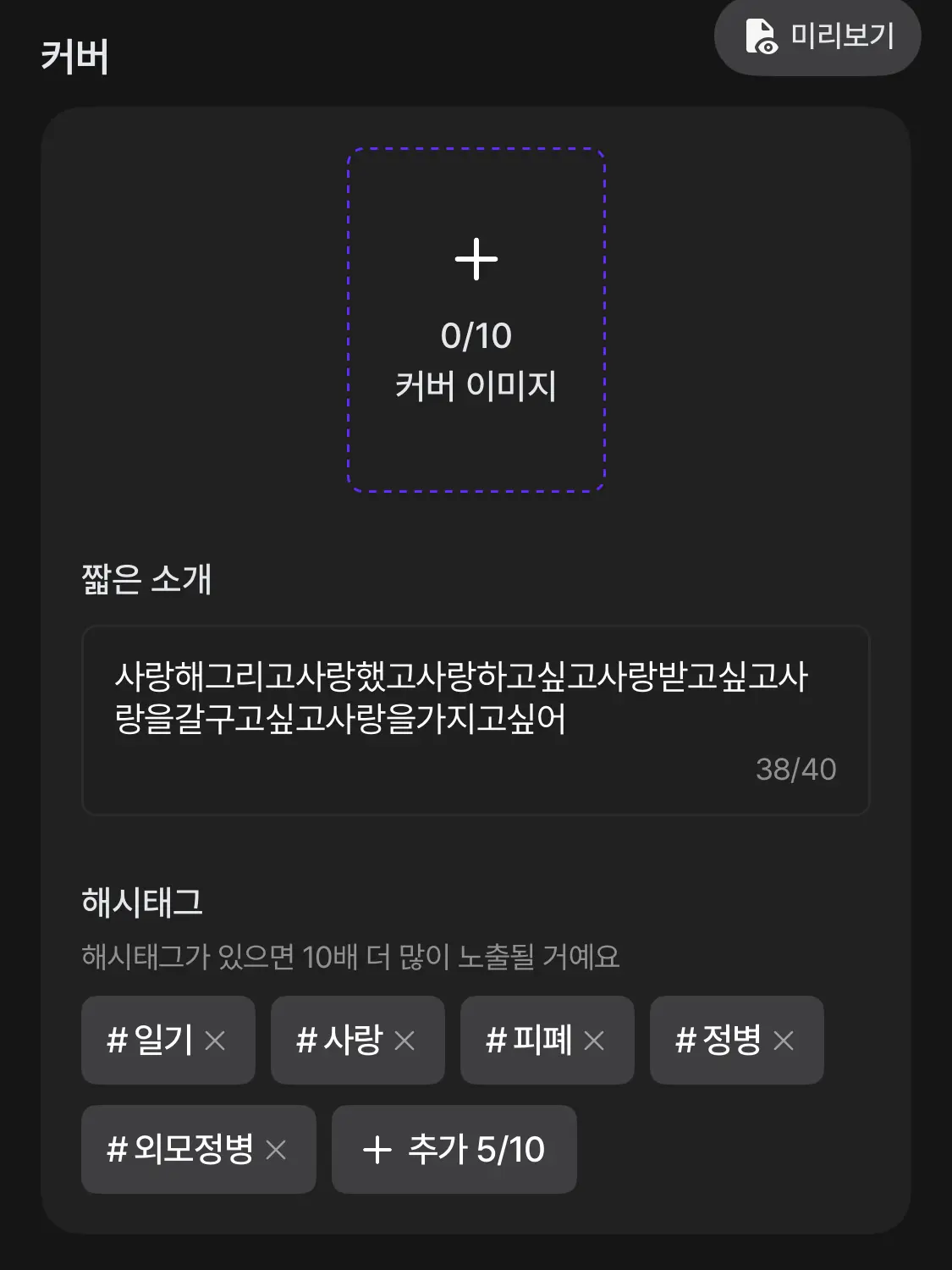This screenshot has width=952, height=1270.
Task: Remove the 일기 hashtag with its X
Action: [217, 1040]
